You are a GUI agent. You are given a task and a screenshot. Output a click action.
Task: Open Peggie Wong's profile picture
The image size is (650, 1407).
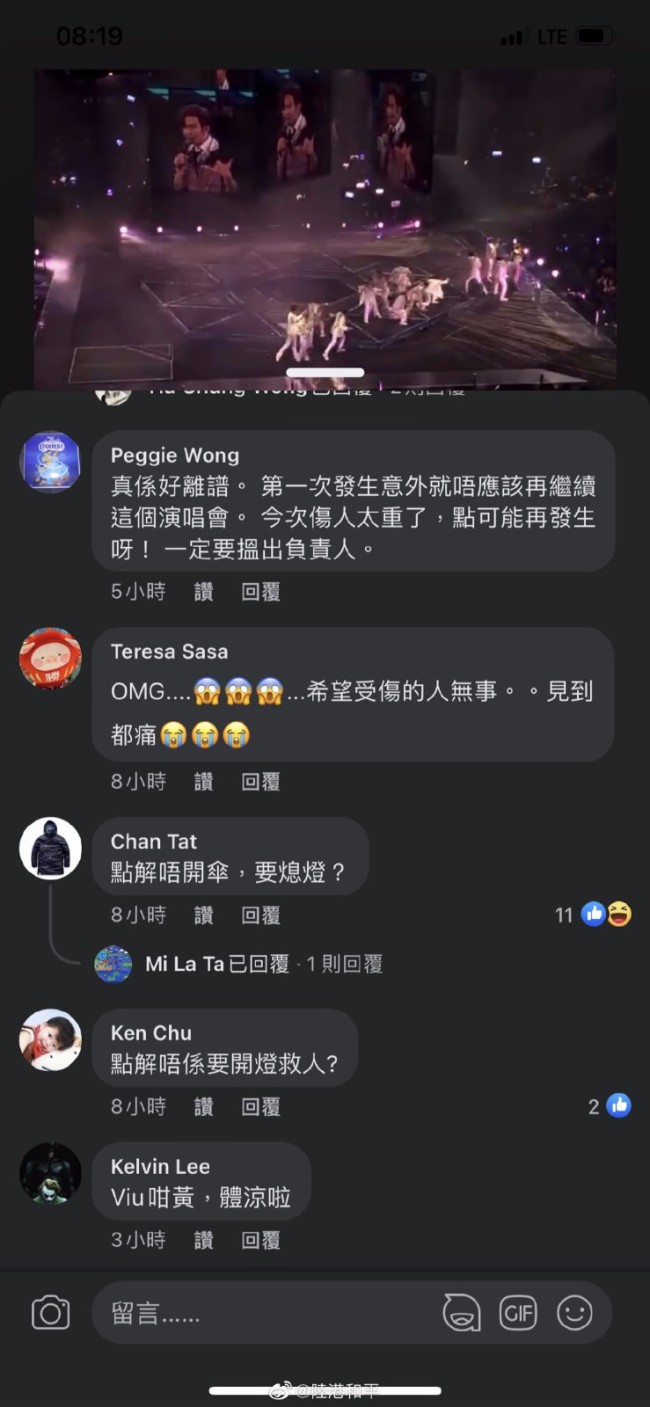tap(50, 461)
